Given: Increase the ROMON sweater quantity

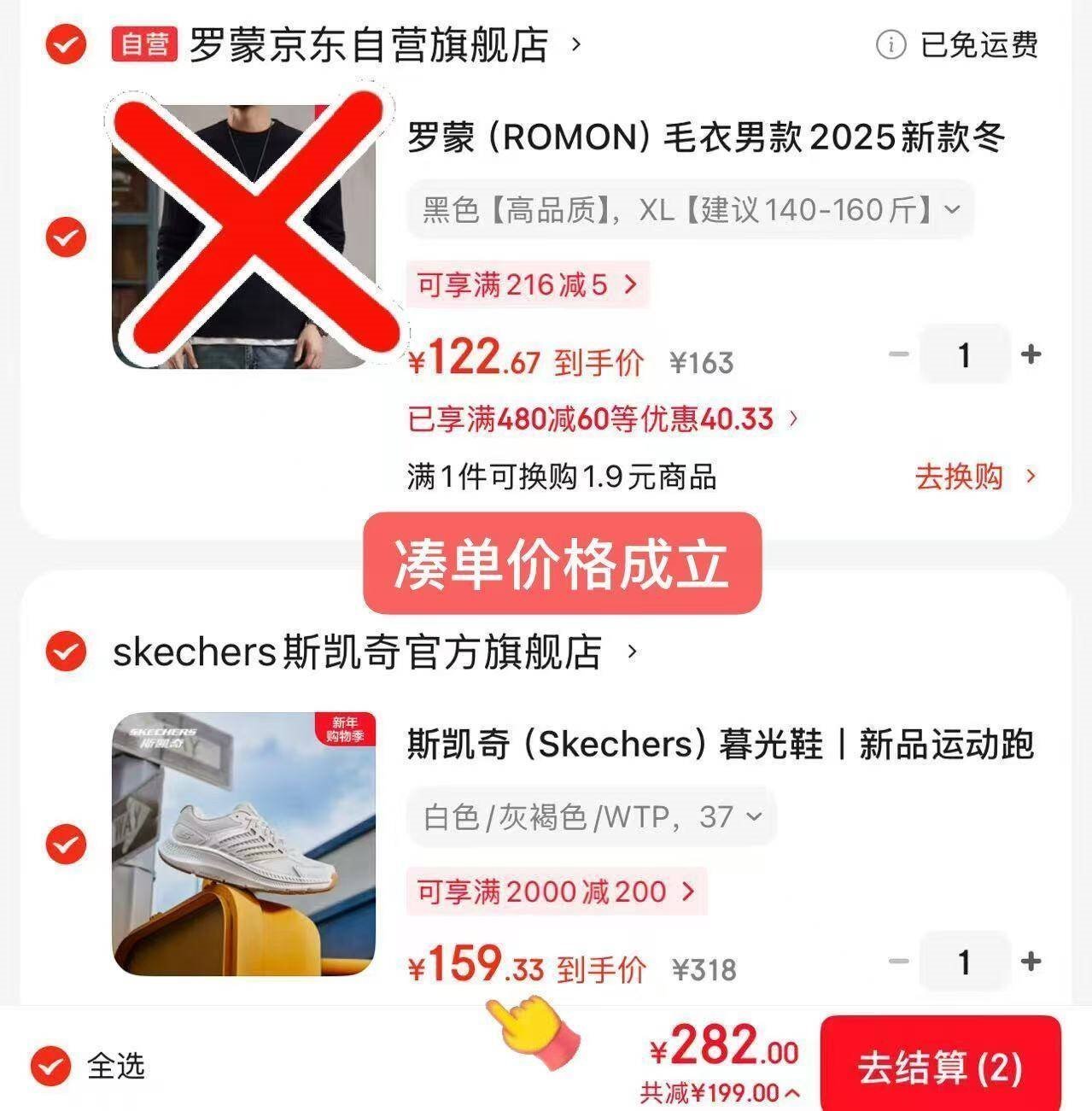Looking at the screenshot, I should pyautogui.click(x=1031, y=354).
